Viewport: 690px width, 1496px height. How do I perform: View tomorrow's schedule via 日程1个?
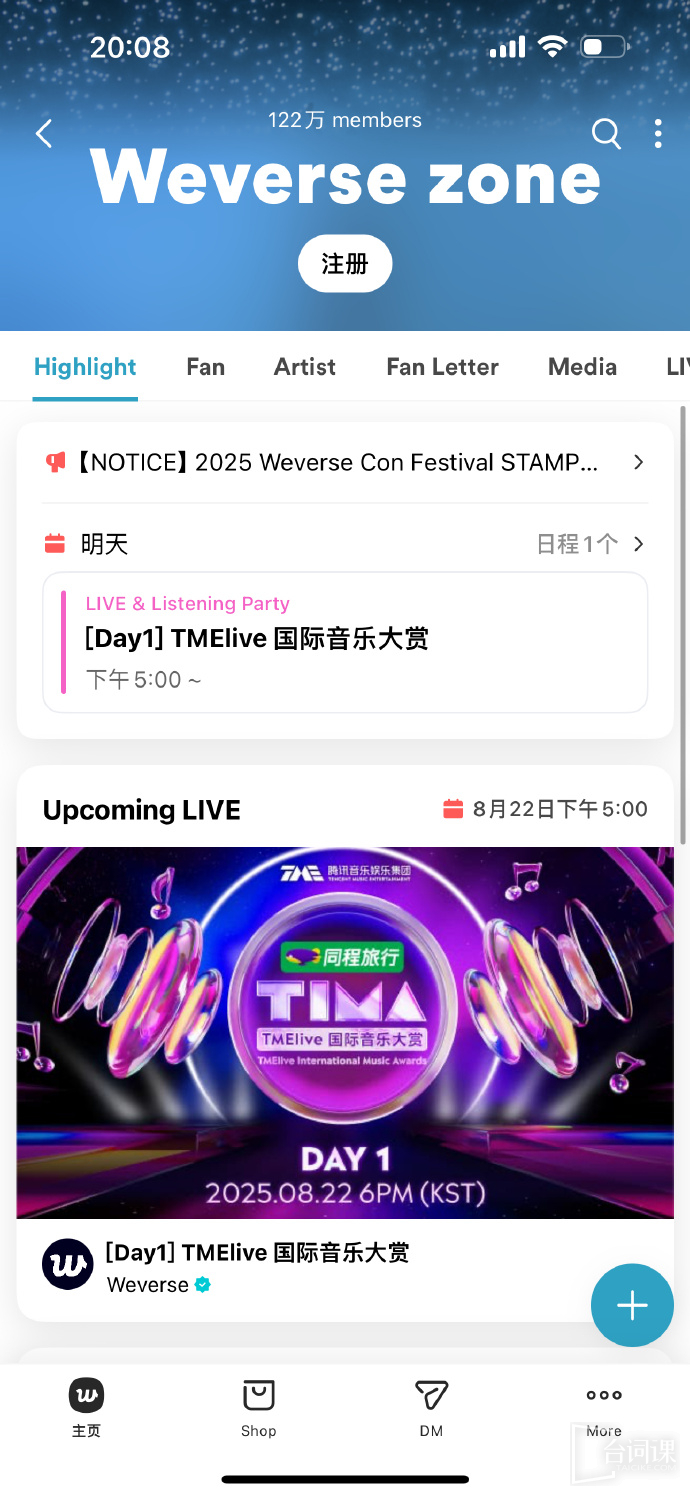(x=590, y=544)
